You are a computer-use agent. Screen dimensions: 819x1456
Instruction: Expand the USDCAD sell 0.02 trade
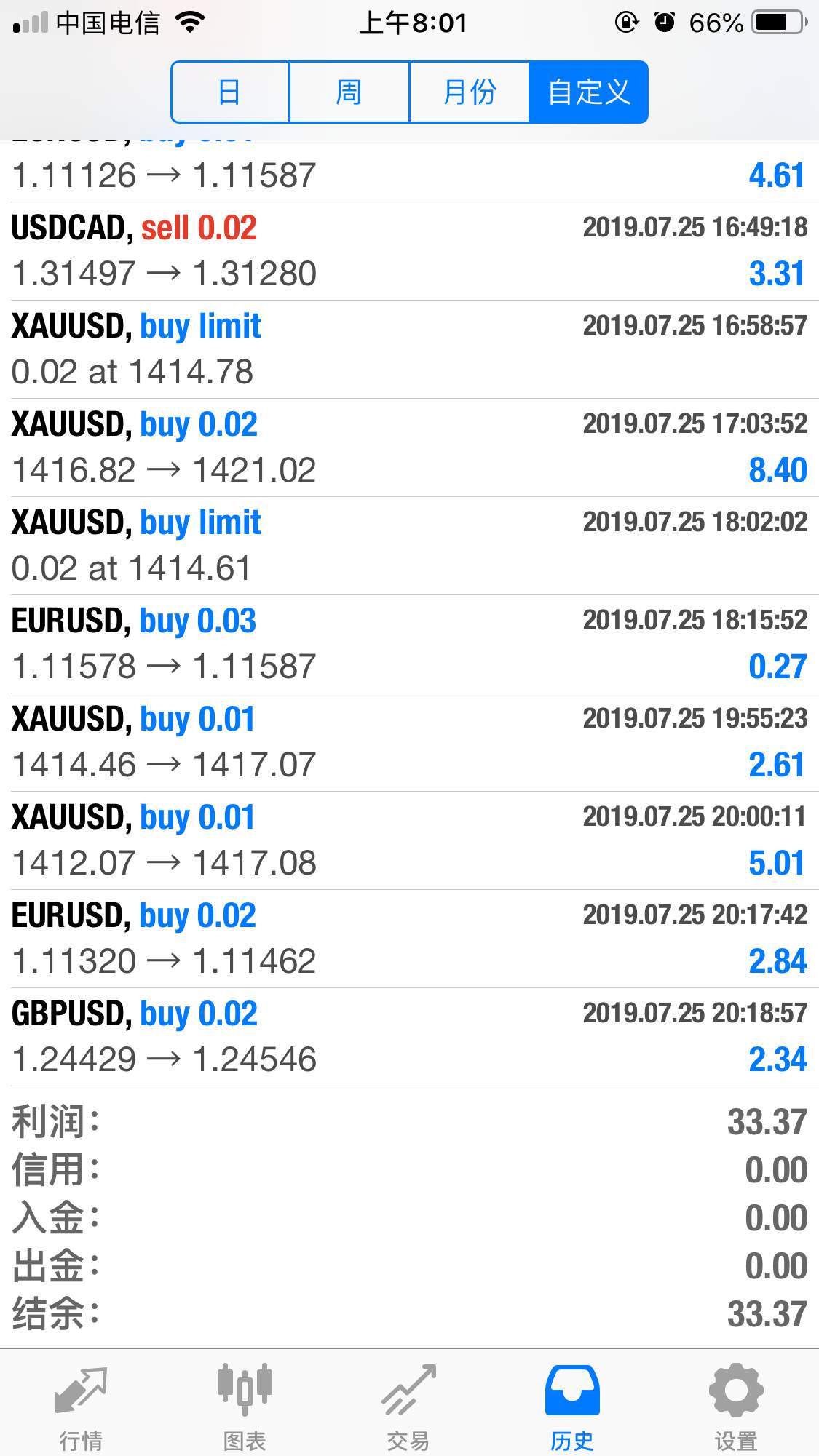[x=409, y=251]
